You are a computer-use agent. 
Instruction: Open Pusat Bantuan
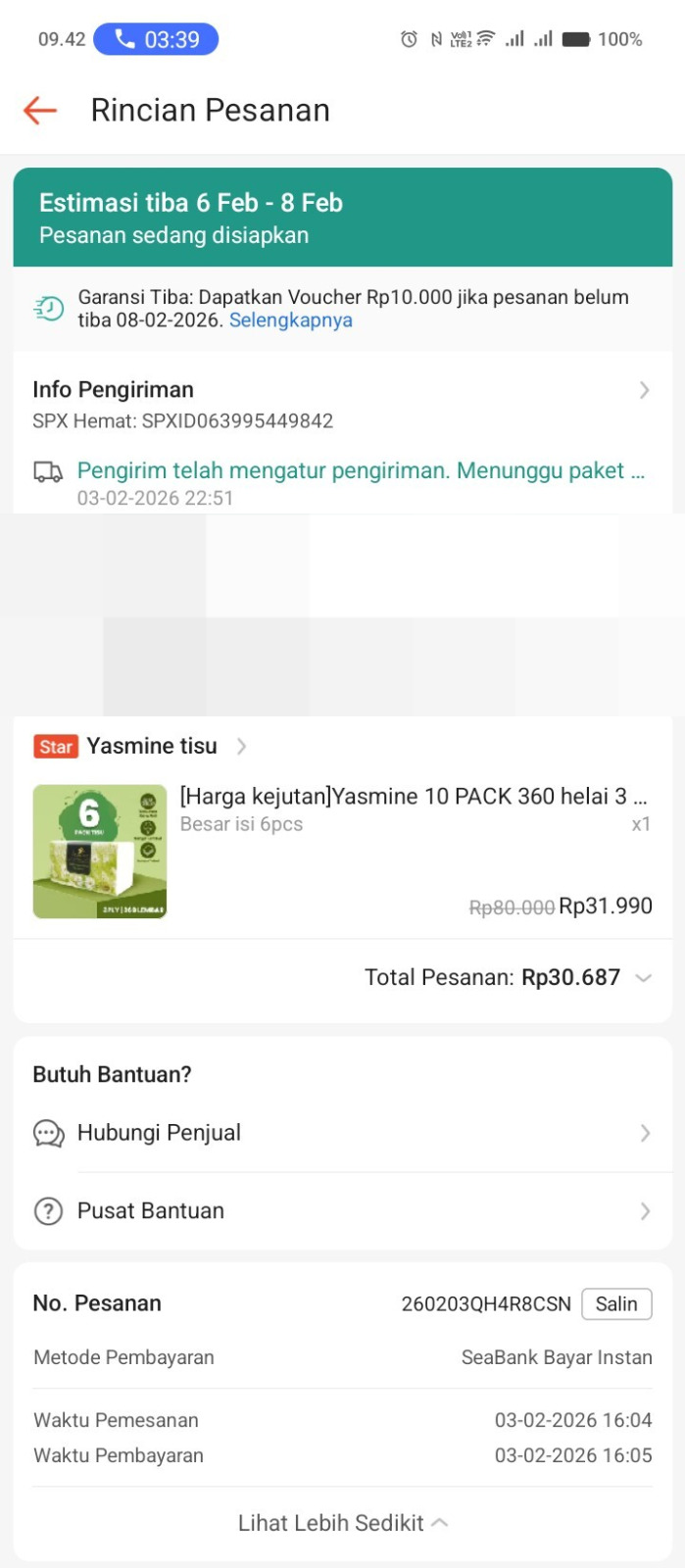(x=341, y=1211)
